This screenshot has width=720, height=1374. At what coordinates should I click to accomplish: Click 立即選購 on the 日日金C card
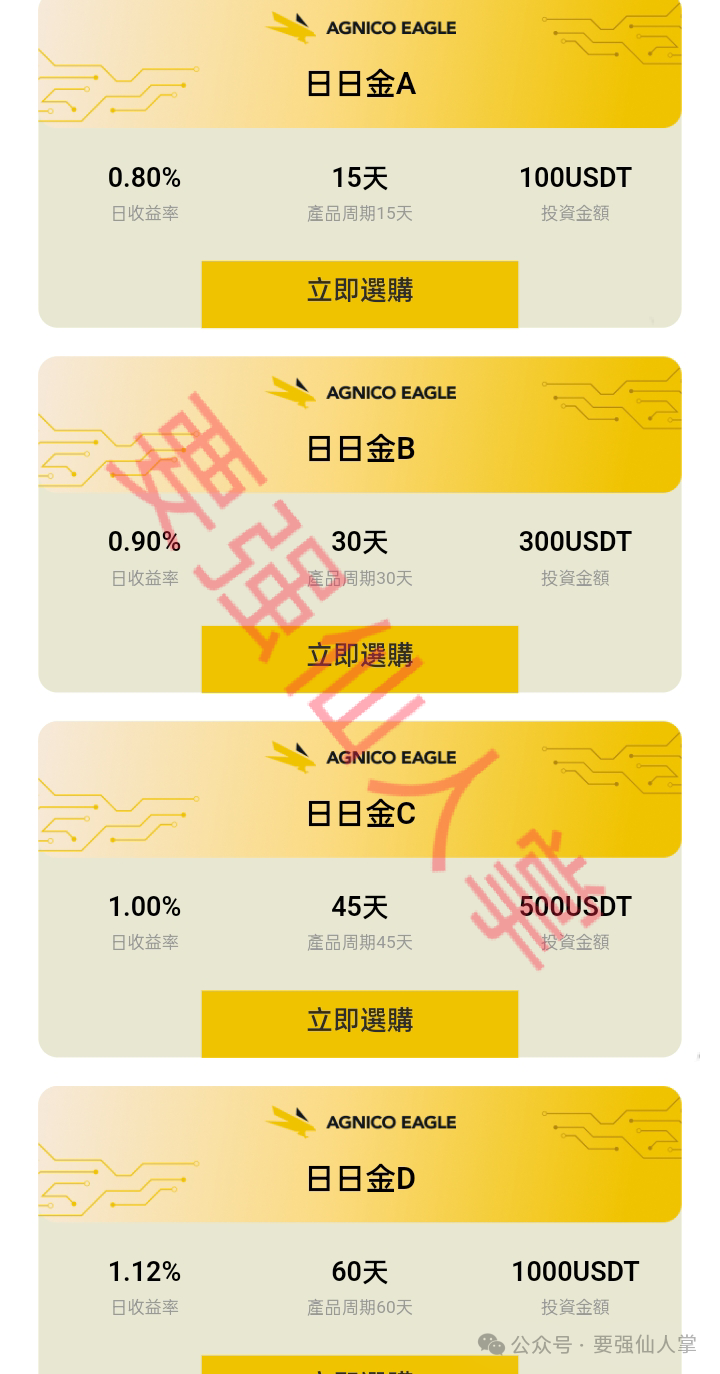pyautogui.click(x=360, y=1022)
